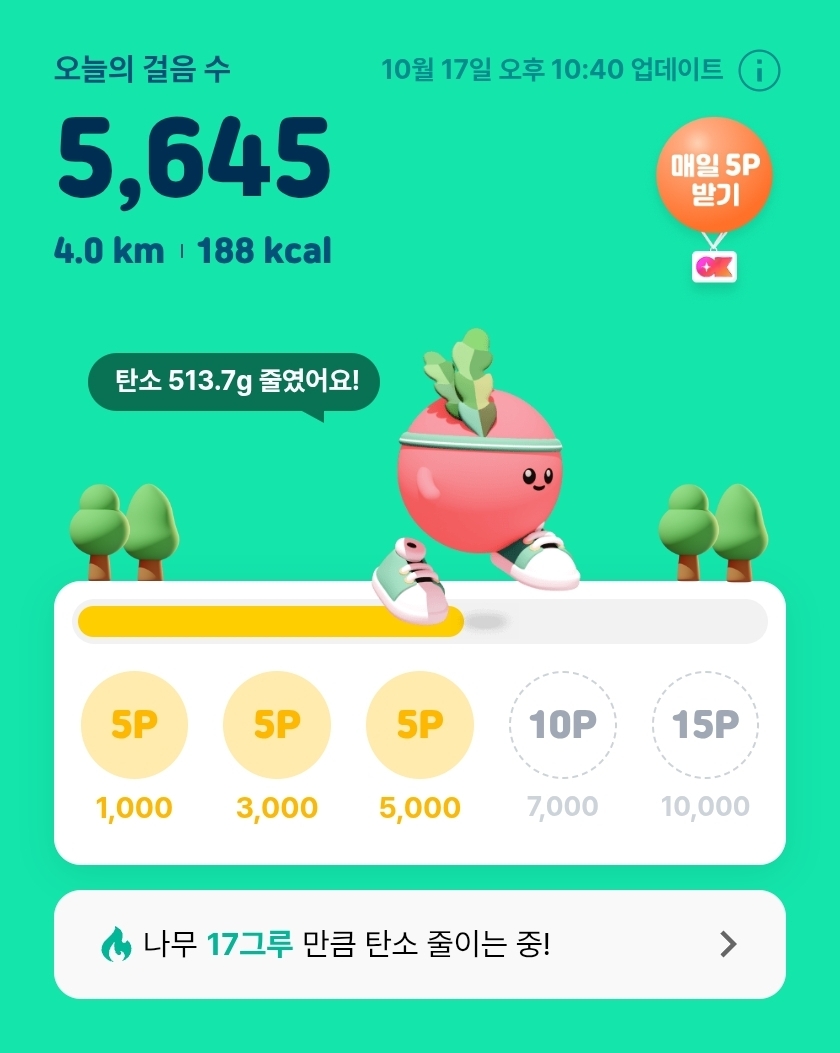
Task: Claim the 5P reward for 1,000 steps
Action: [134, 725]
